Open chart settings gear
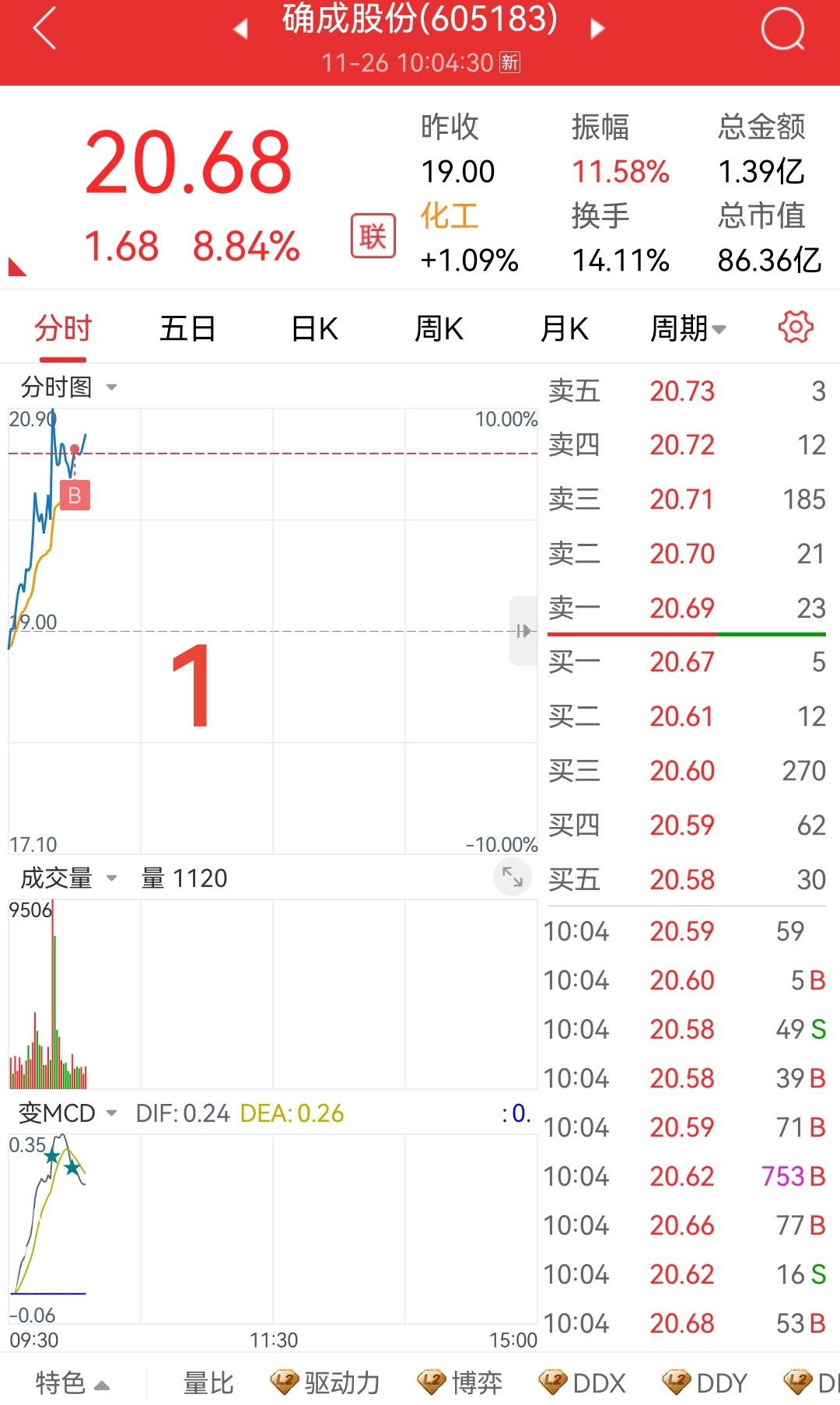Image resolution: width=840 pixels, height=1405 pixels. tap(795, 328)
